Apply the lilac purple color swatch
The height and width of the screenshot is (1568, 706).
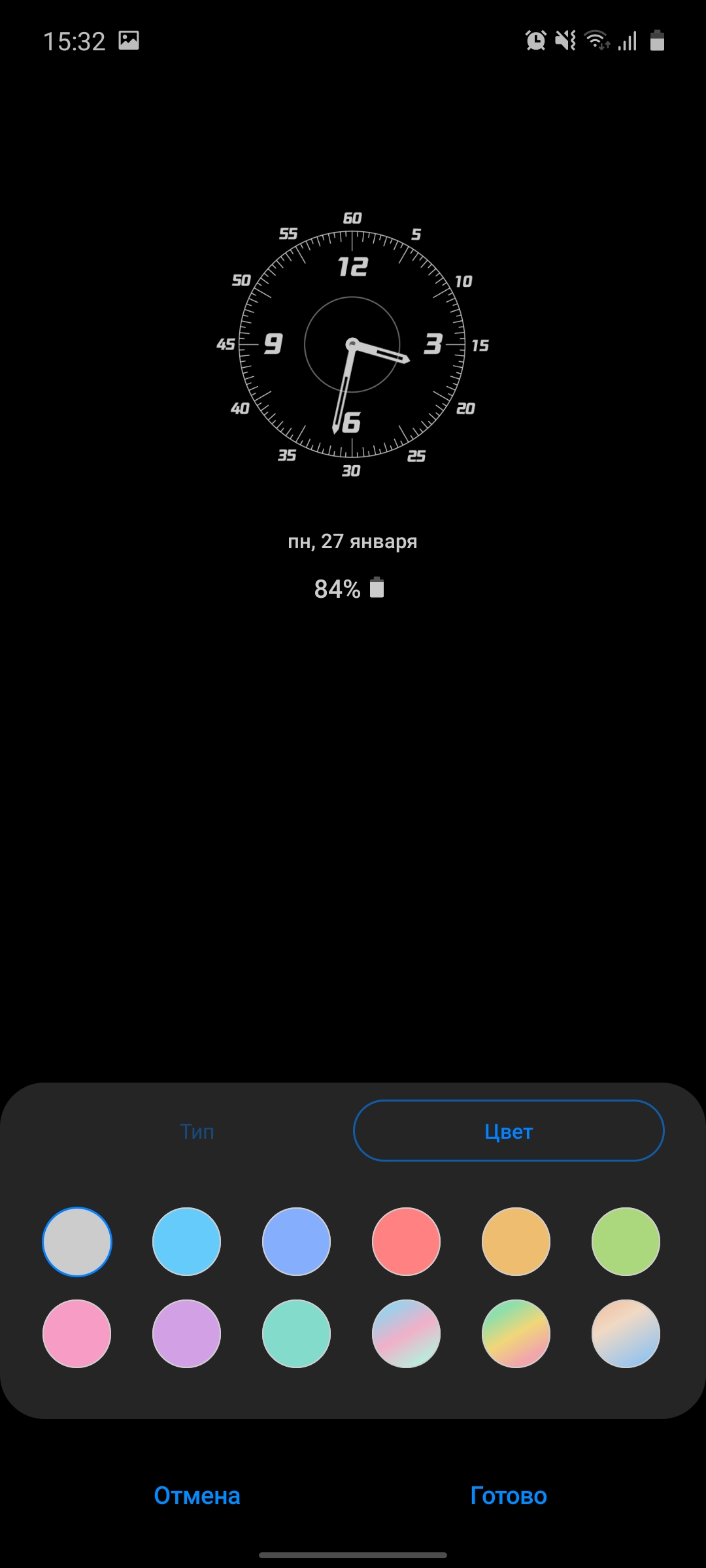tap(186, 1333)
